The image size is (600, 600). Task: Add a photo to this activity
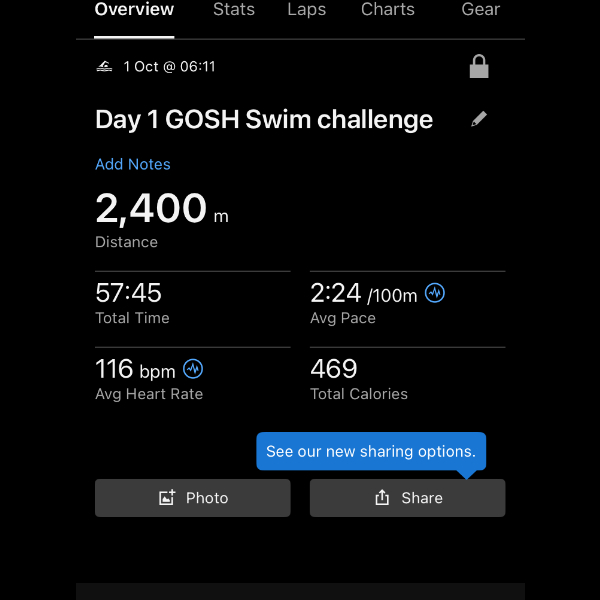coord(193,498)
